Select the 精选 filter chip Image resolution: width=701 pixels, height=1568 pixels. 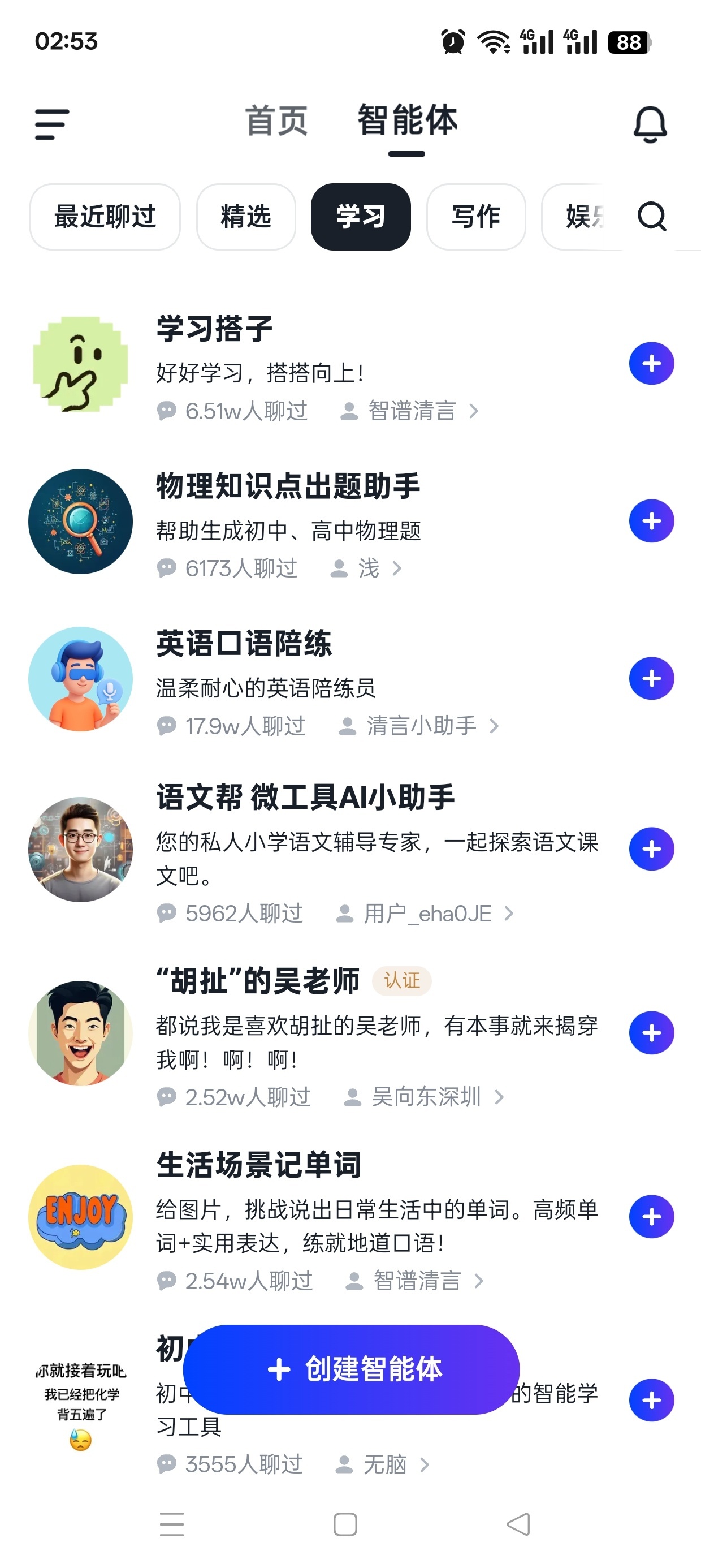[245, 217]
